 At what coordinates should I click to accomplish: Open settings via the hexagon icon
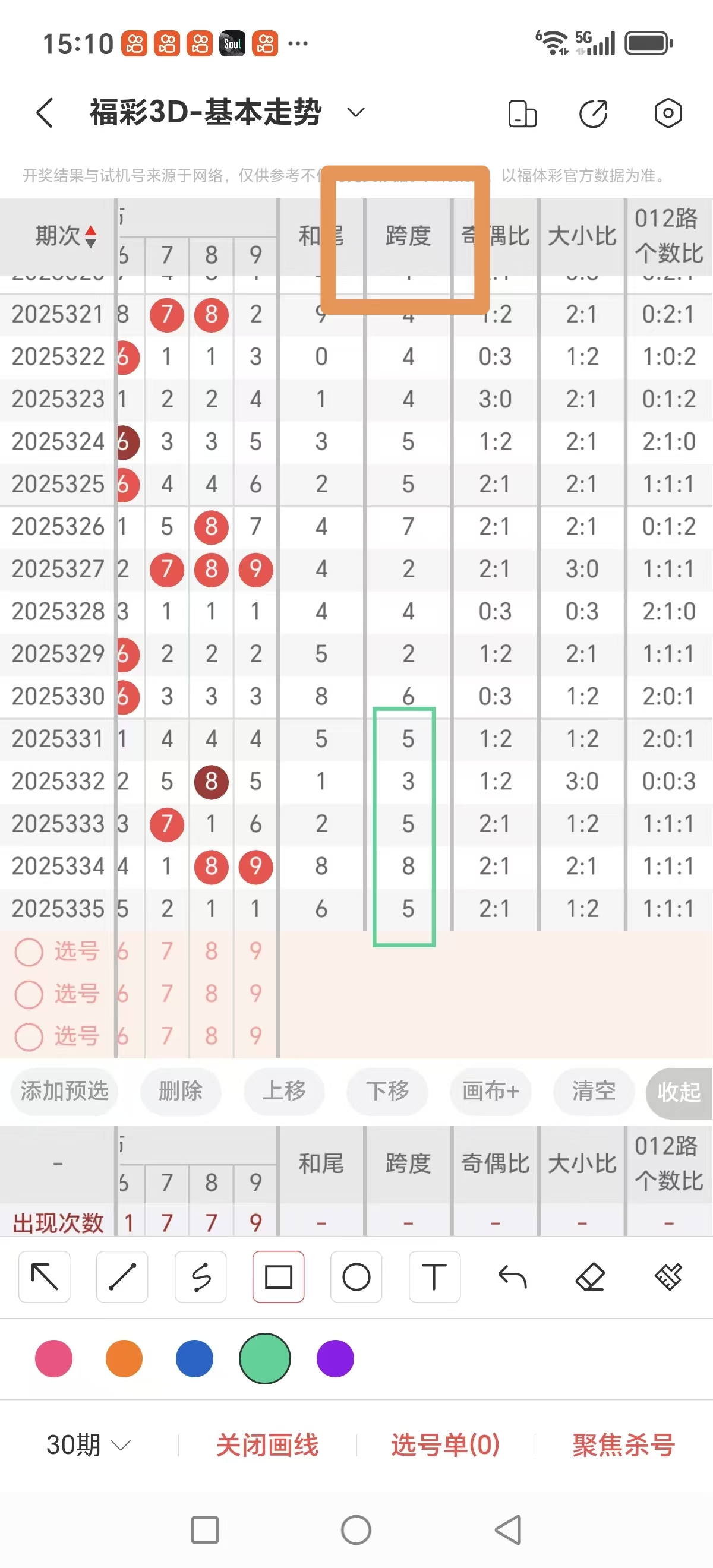click(668, 113)
